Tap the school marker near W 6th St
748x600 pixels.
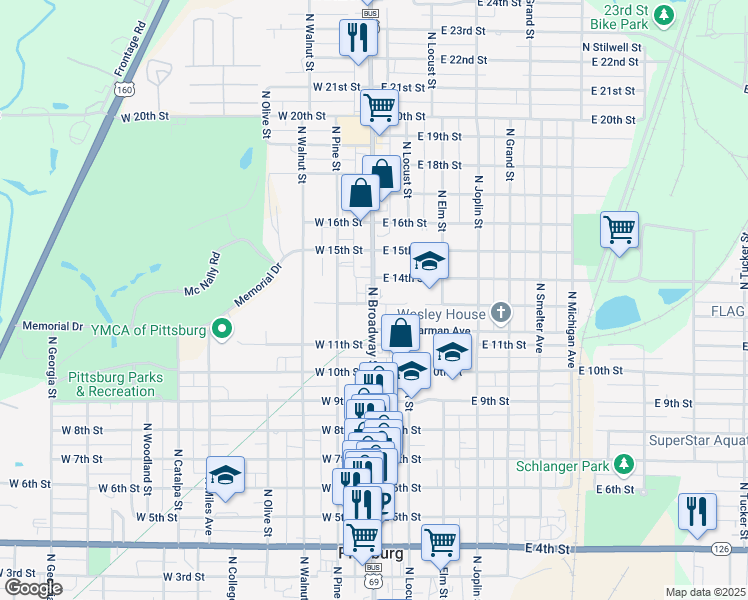pos(226,475)
